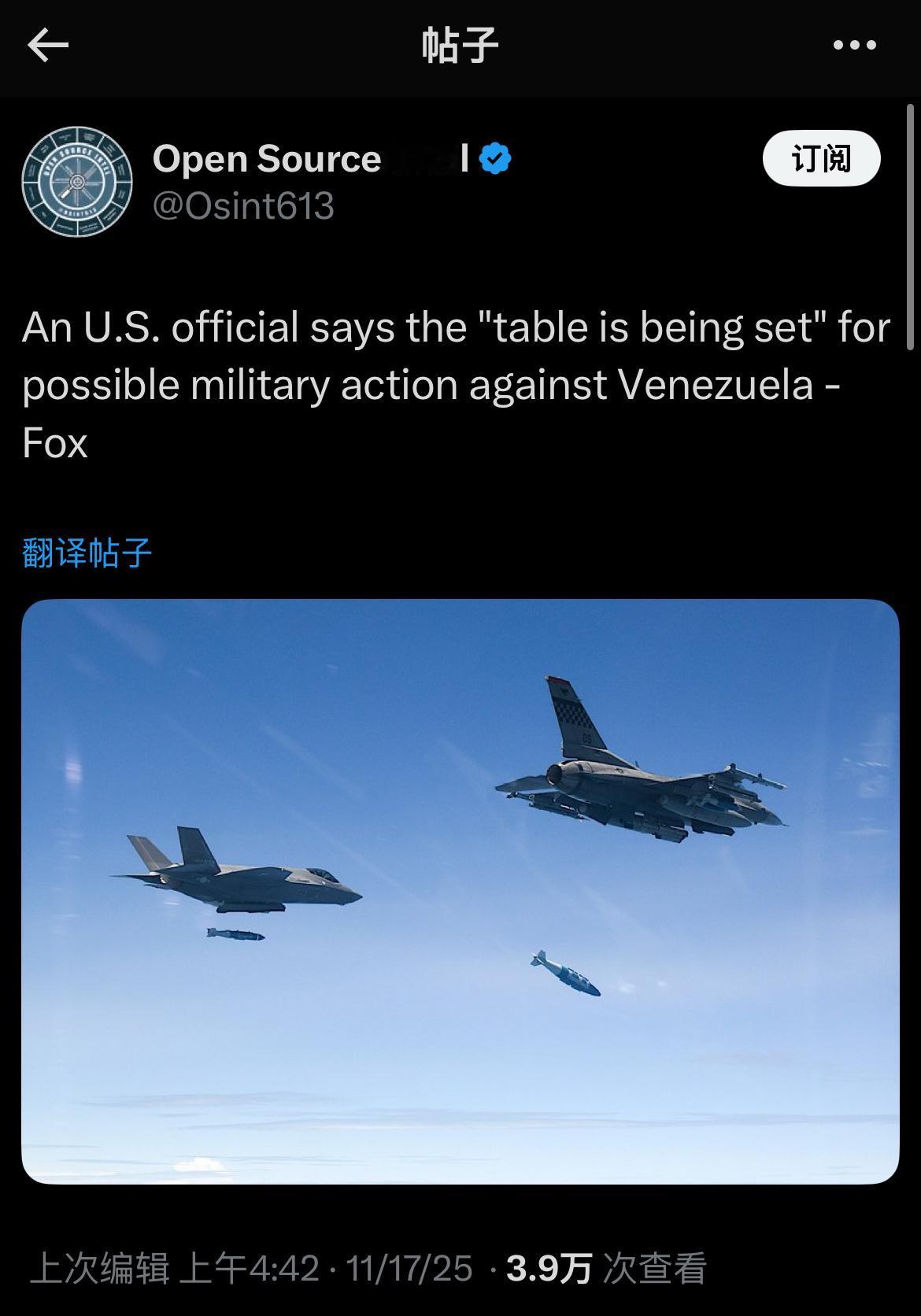Click the 订阅 subscribe button
Screen dimensions: 921x1316
(x=822, y=158)
